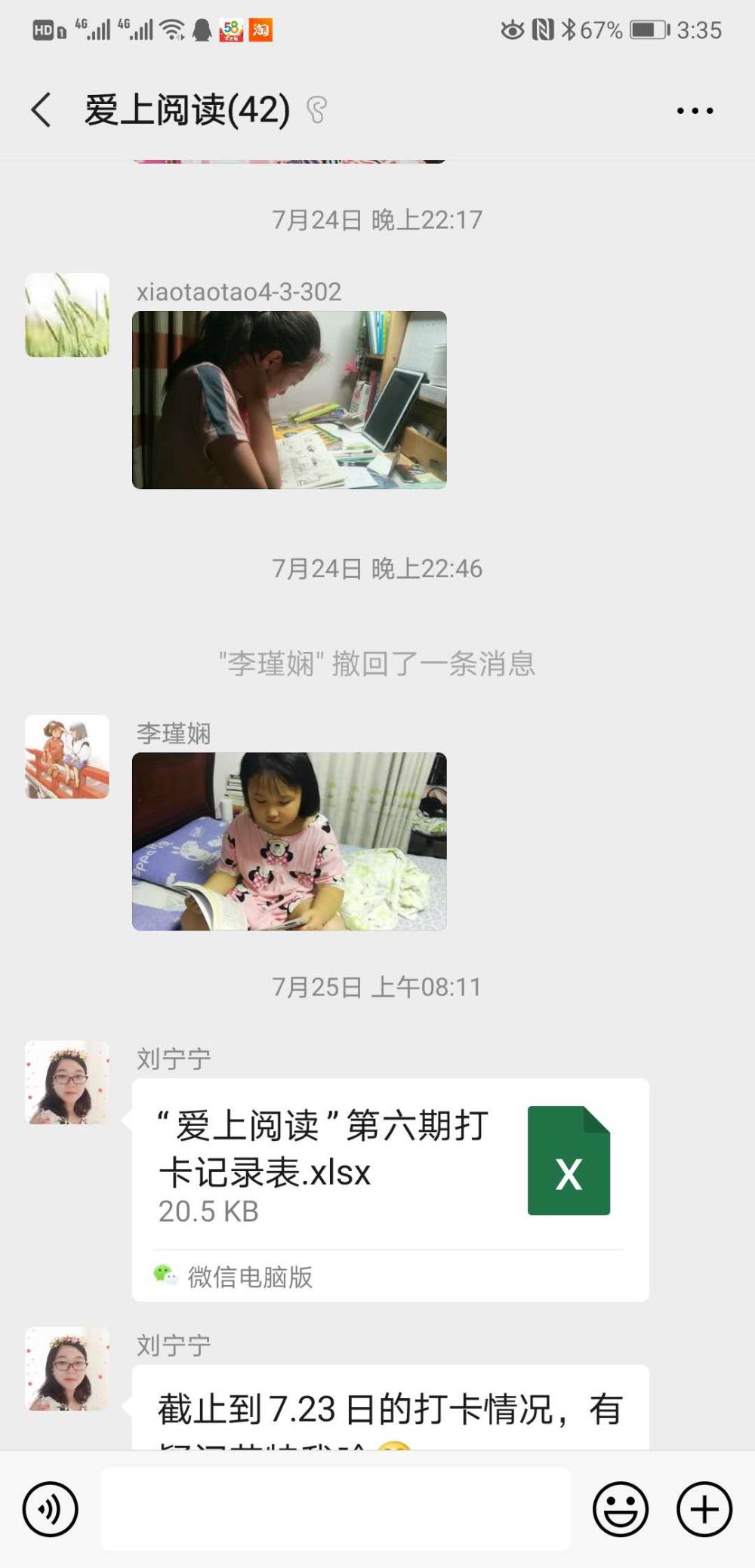This screenshot has height=1568, width=755.
Task: Open the plus attachment menu
Action: (704, 1509)
